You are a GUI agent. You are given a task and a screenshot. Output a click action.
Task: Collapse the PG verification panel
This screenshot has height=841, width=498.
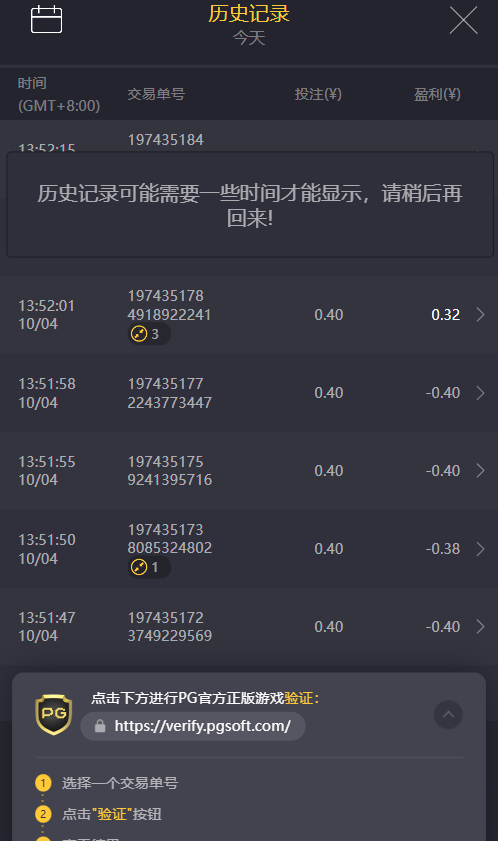pos(448,714)
